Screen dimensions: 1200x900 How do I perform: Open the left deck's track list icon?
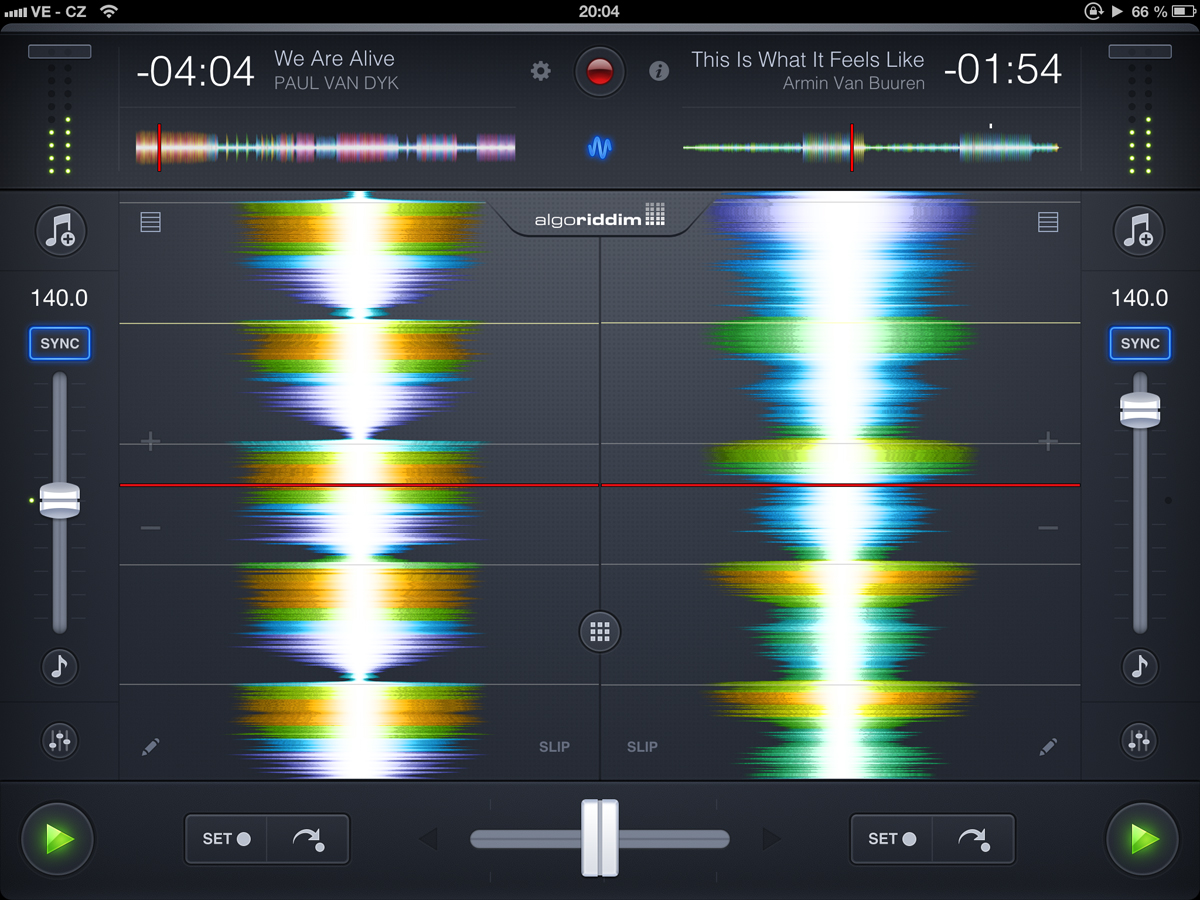(150, 222)
